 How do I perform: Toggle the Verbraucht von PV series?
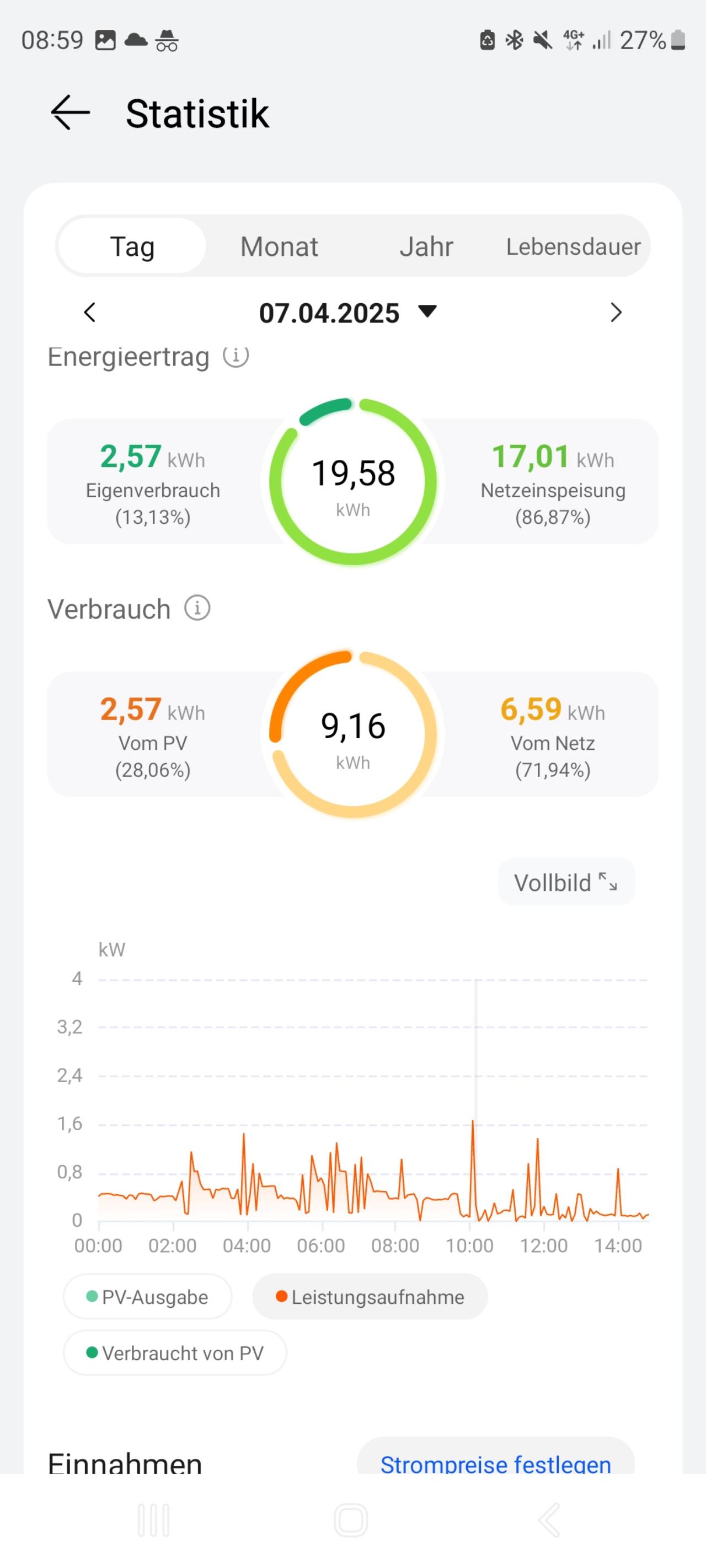pyautogui.click(x=175, y=1353)
